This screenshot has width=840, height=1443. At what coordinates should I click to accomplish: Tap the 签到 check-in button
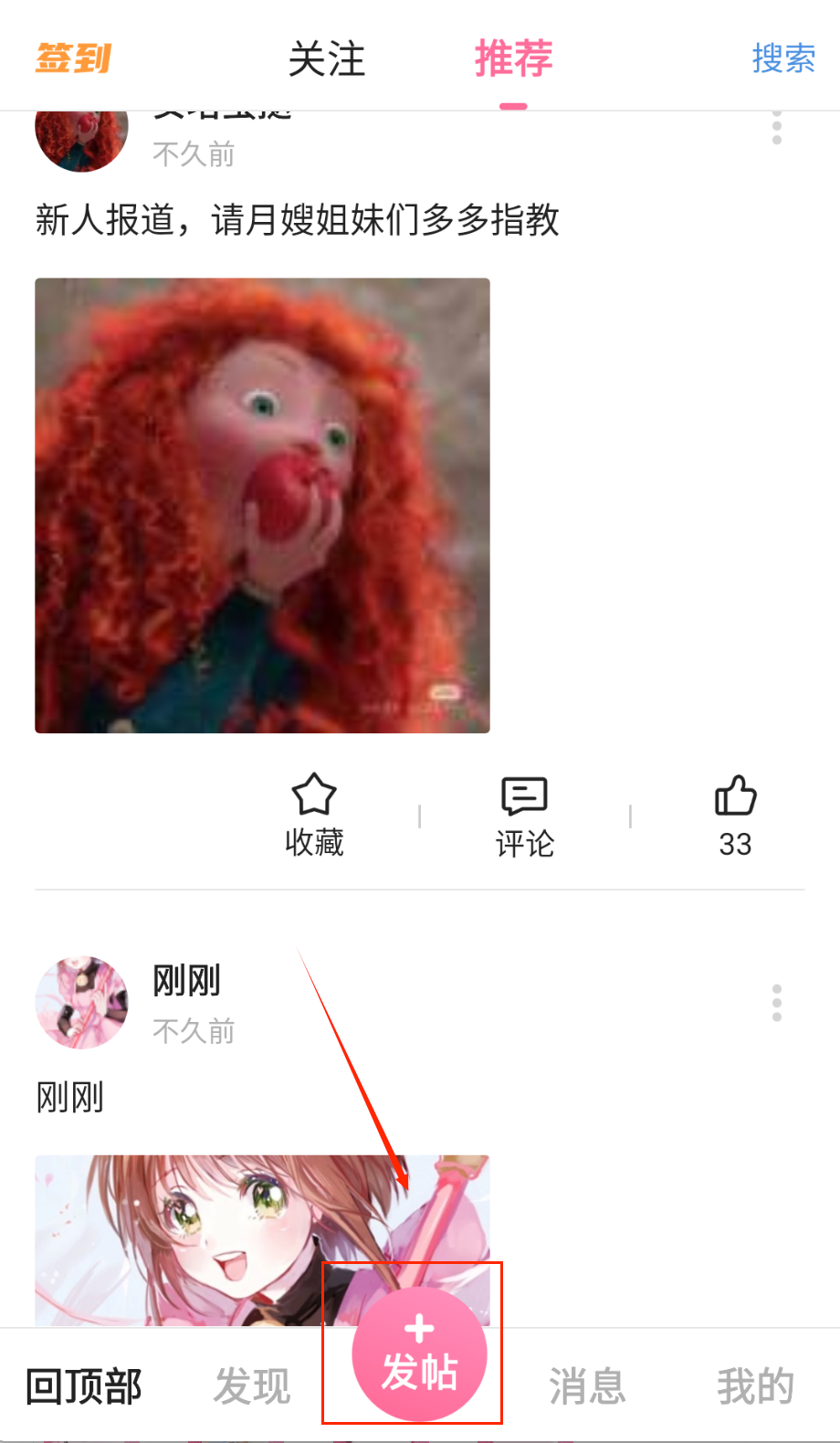pyautogui.click(x=73, y=58)
